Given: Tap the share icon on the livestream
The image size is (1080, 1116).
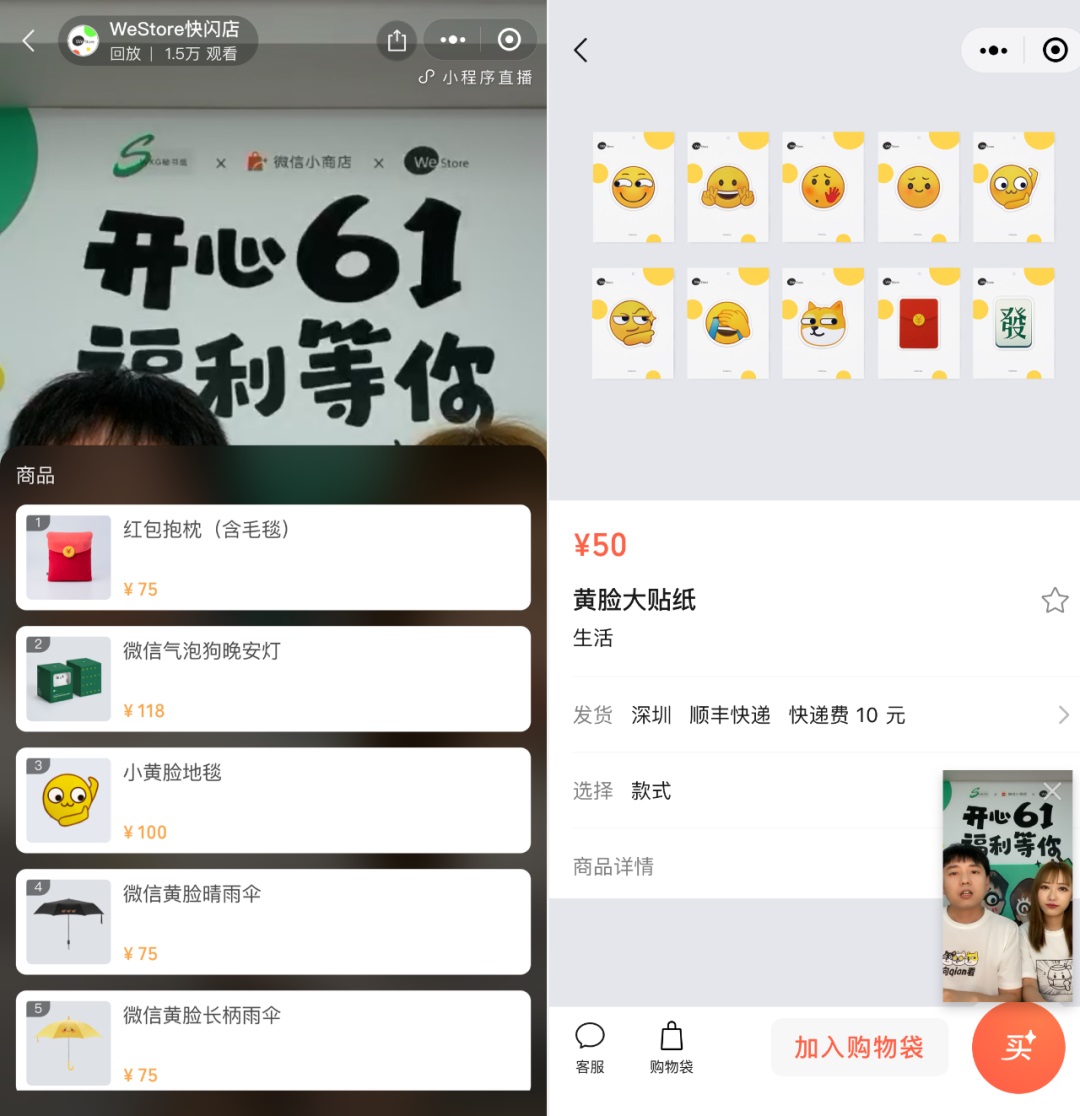Looking at the screenshot, I should 396,40.
